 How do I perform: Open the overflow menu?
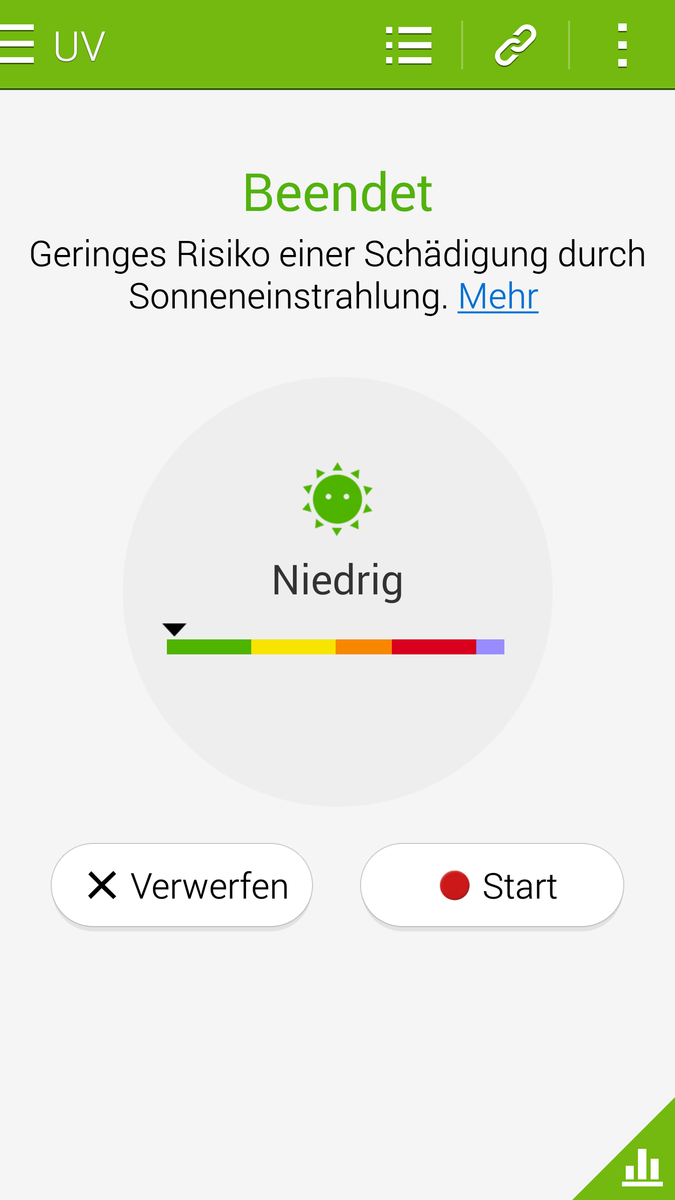point(622,45)
